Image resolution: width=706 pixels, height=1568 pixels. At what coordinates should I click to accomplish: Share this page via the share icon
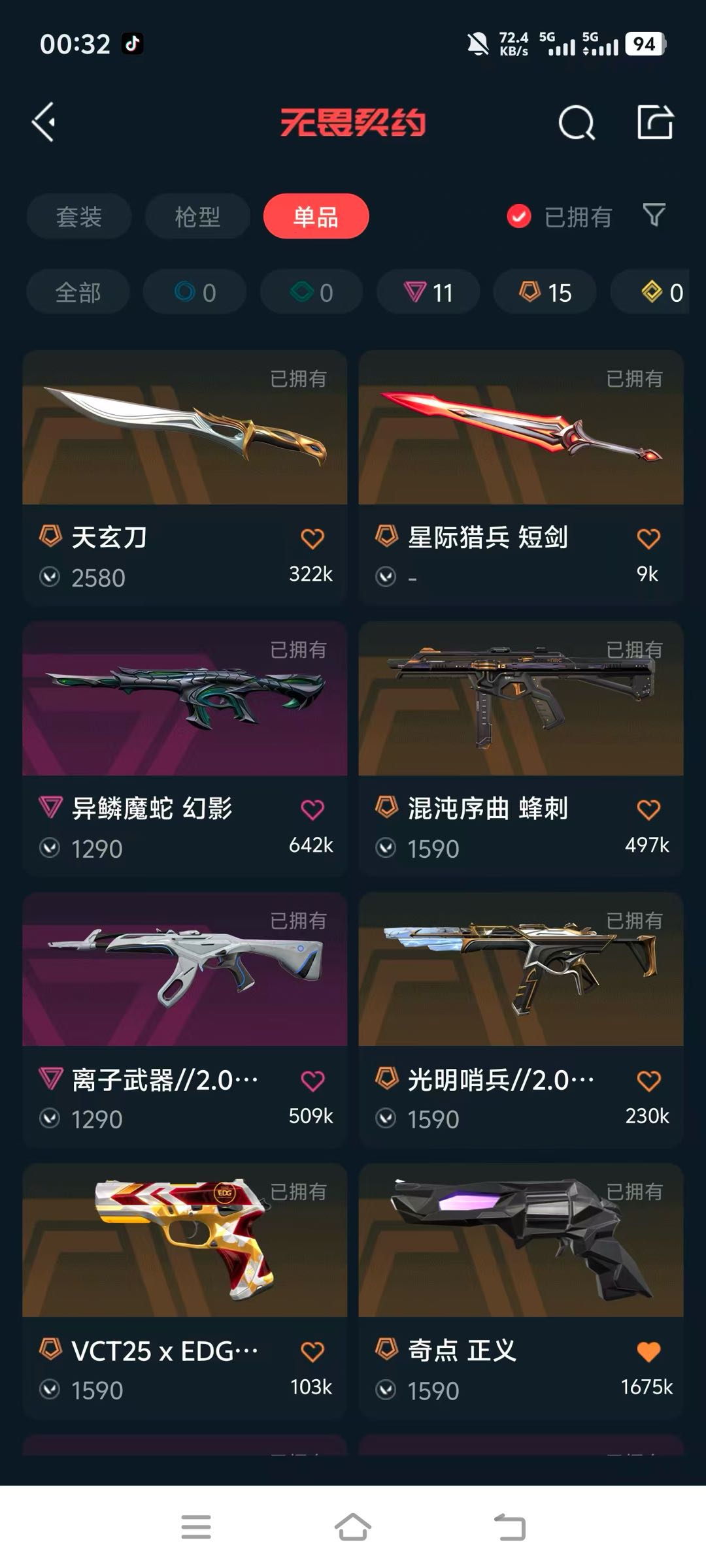coord(655,122)
